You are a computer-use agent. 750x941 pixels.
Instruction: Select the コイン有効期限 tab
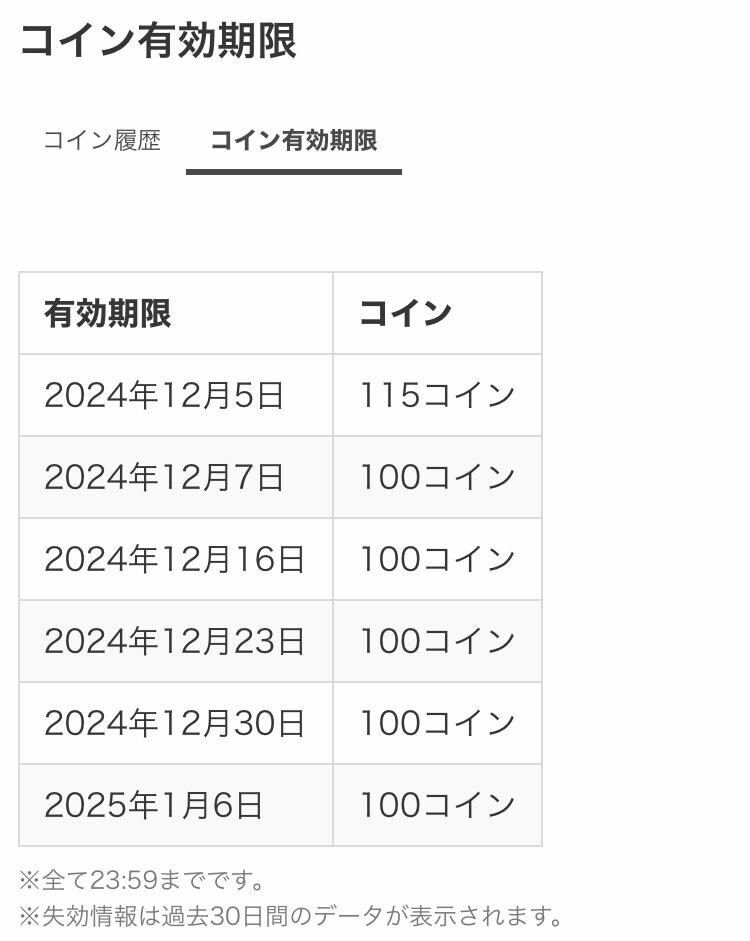(x=293, y=141)
